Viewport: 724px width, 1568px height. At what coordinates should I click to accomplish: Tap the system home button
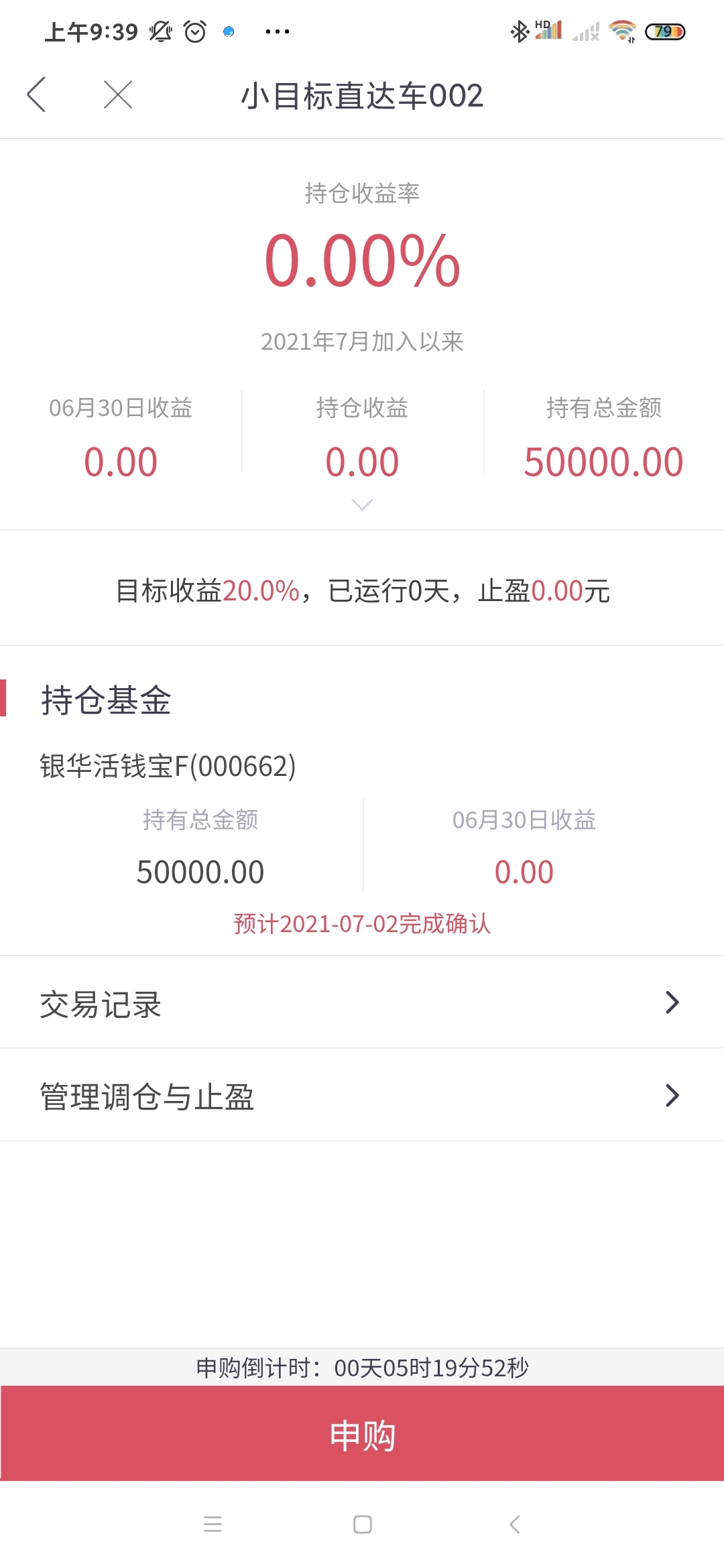click(362, 1524)
